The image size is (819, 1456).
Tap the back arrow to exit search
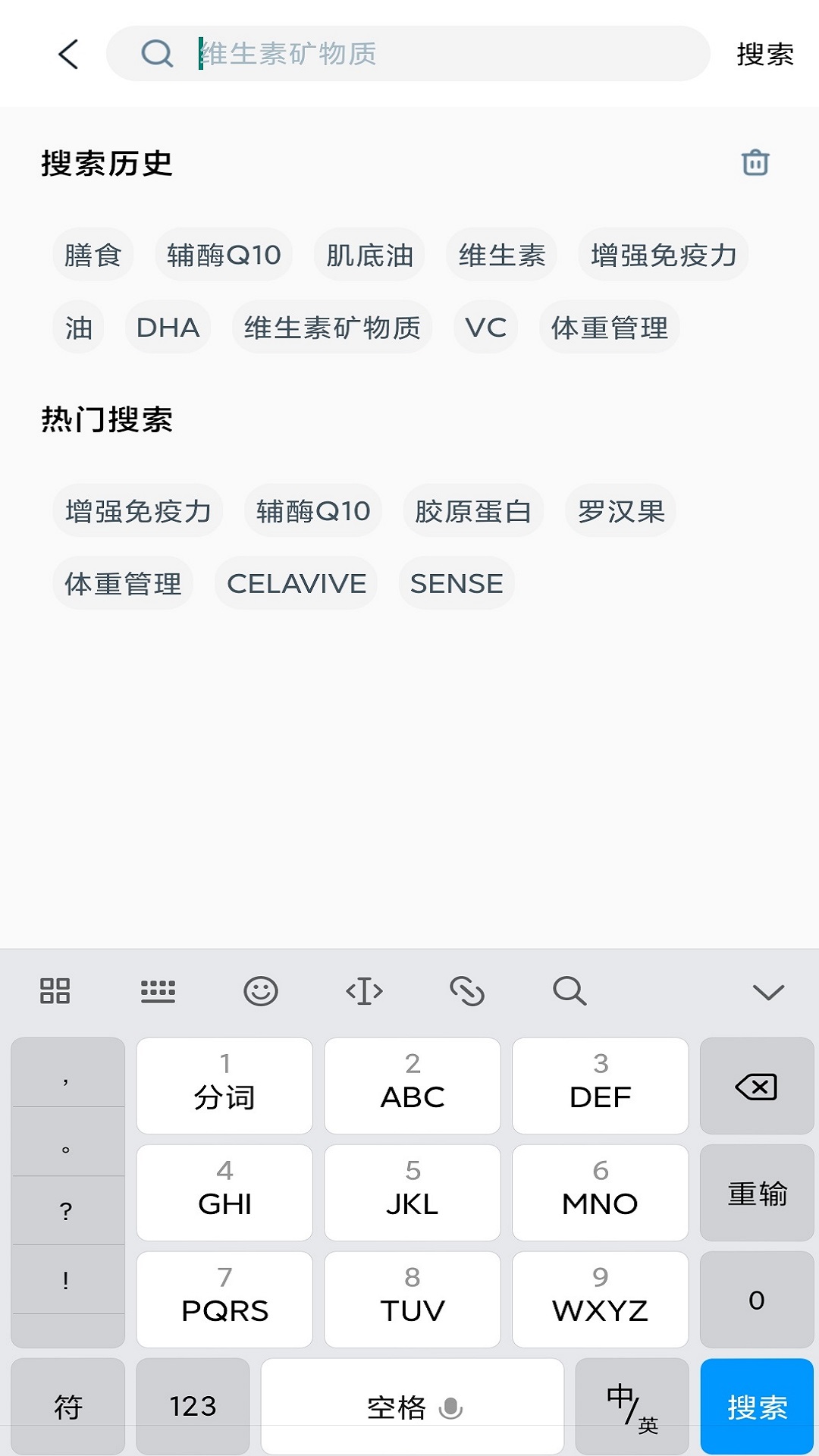[68, 54]
